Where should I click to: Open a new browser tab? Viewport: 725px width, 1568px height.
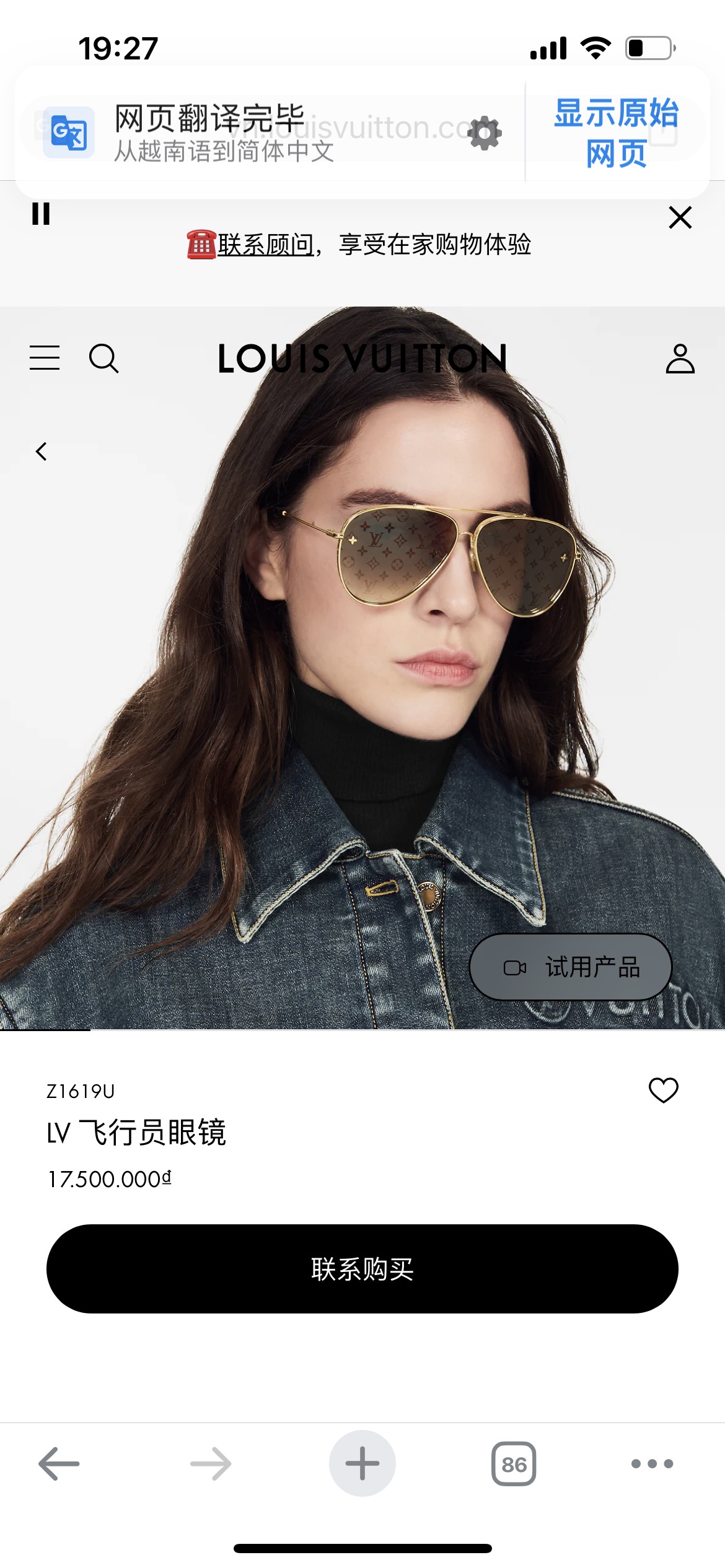coord(362,1463)
